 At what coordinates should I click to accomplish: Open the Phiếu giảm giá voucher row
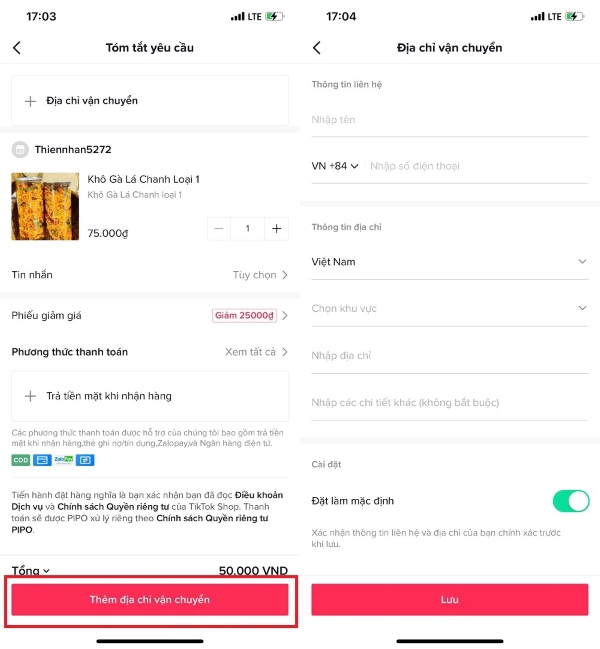coord(150,316)
